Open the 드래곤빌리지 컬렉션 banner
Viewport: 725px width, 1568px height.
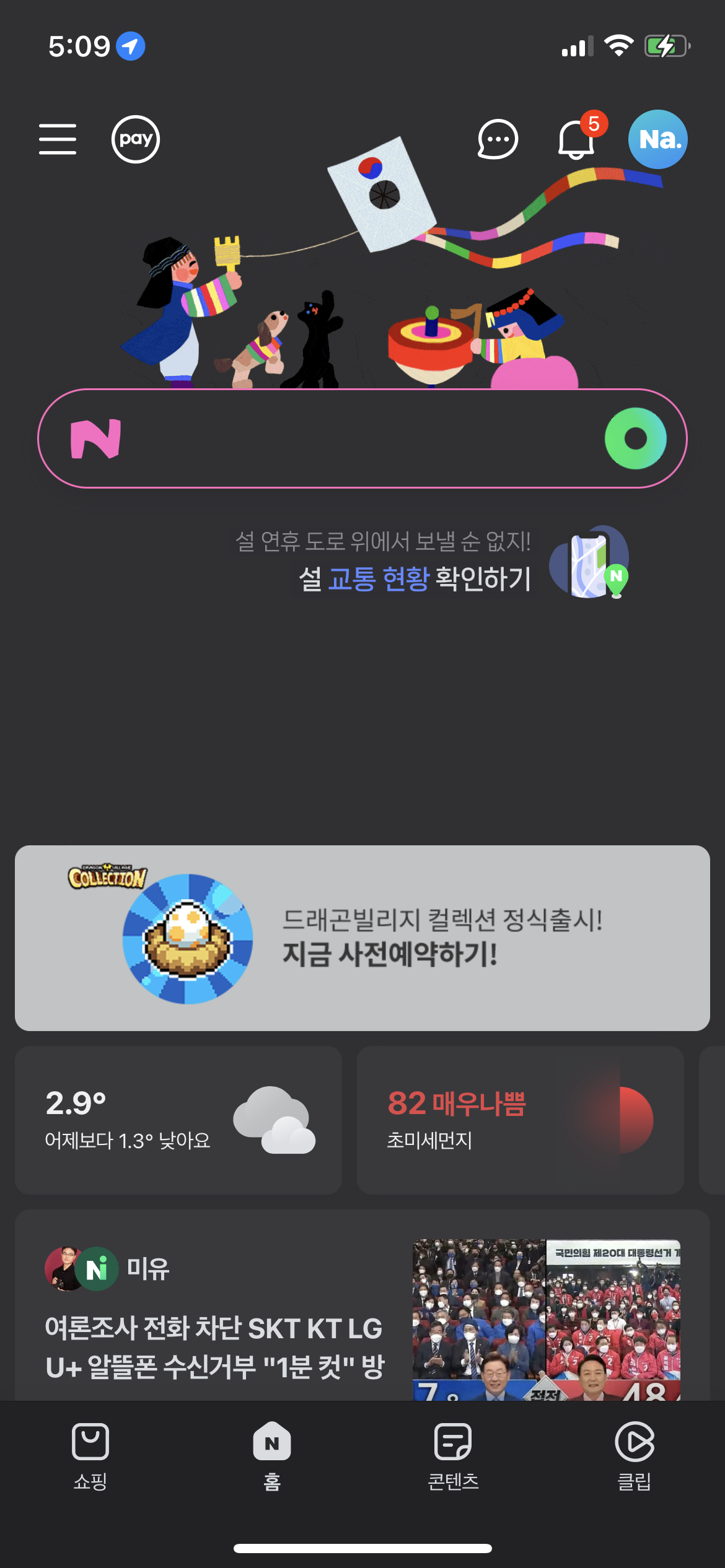click(362, 938)
